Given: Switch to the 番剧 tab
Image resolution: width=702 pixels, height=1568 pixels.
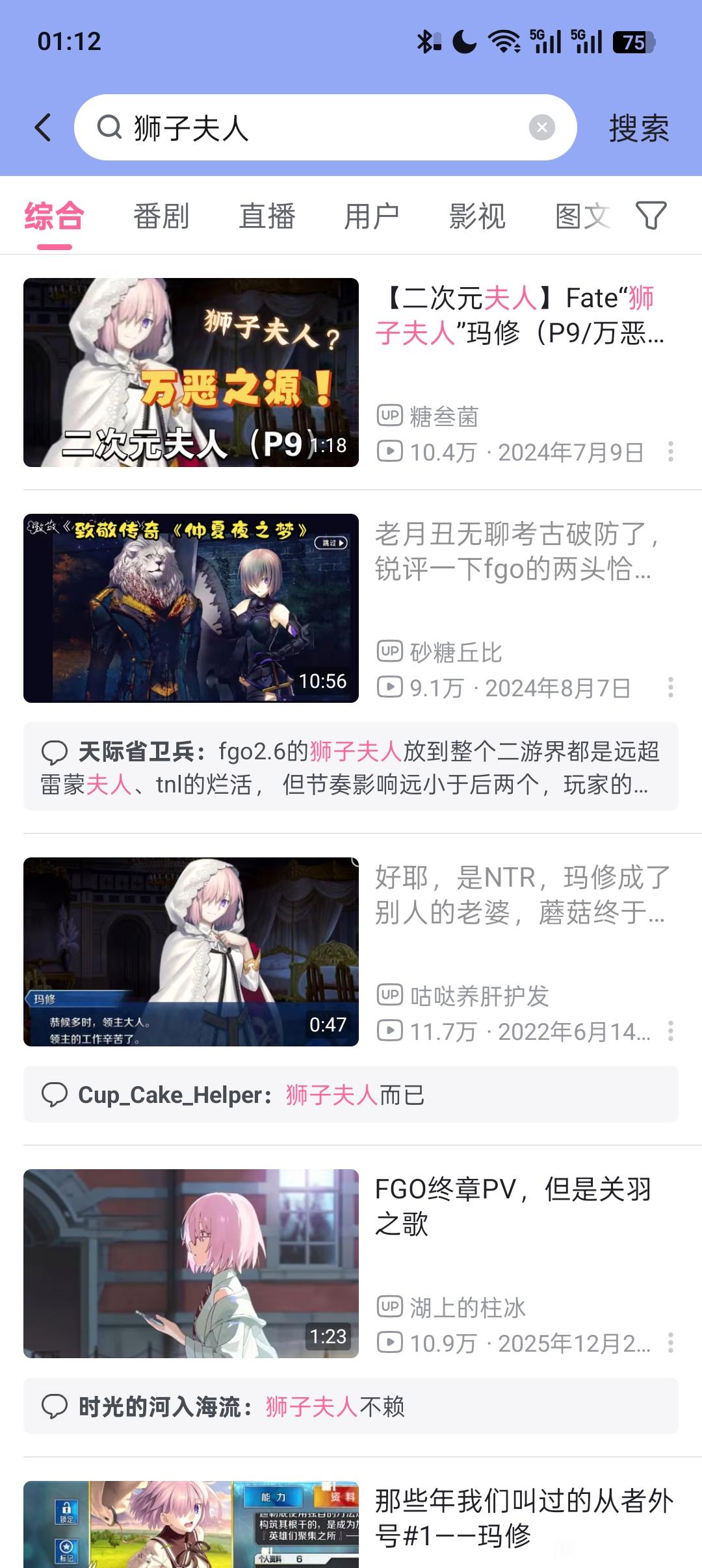Looking at the screenshot, I should point(161,216).
